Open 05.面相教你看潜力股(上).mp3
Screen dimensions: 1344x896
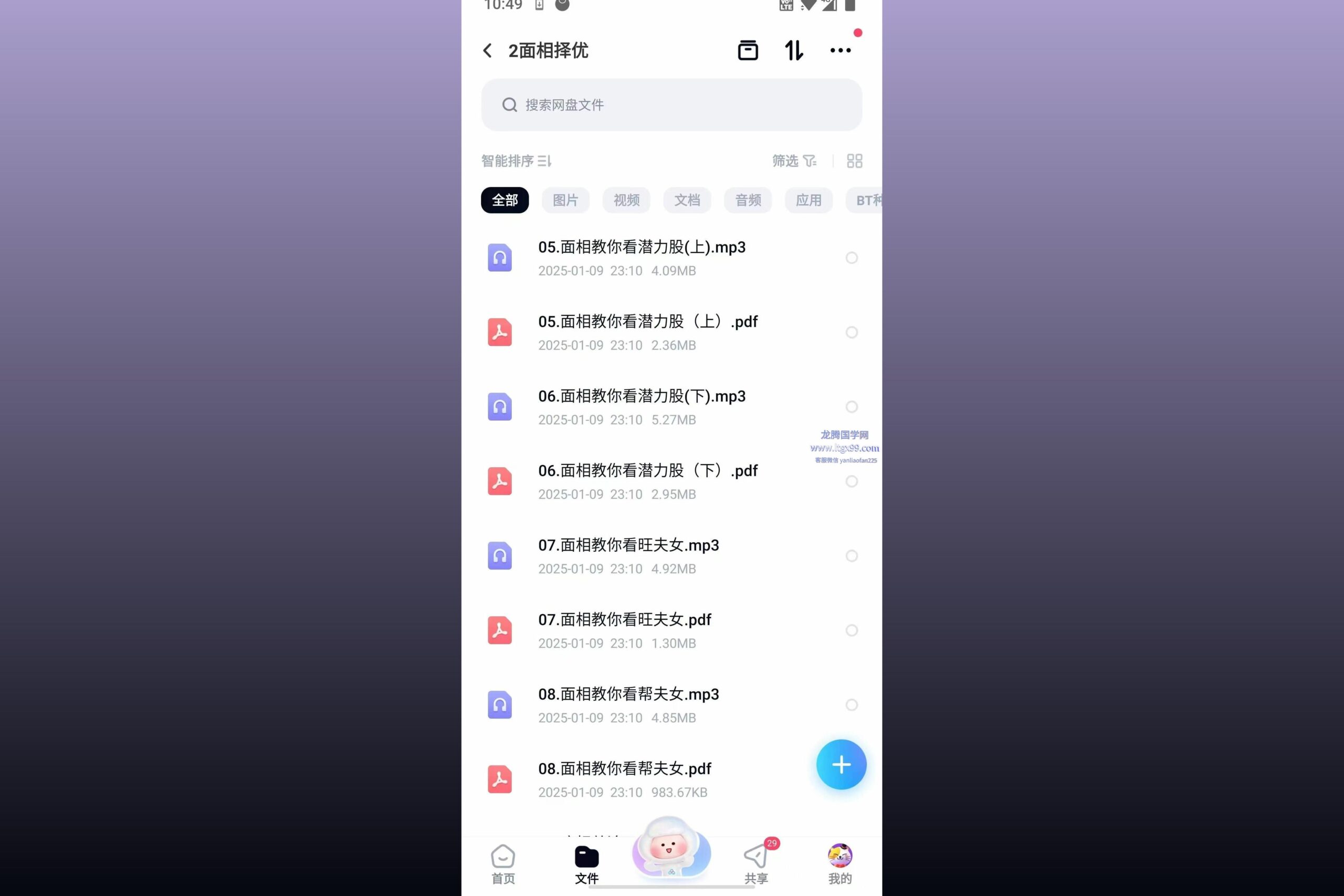click(641, 258)
